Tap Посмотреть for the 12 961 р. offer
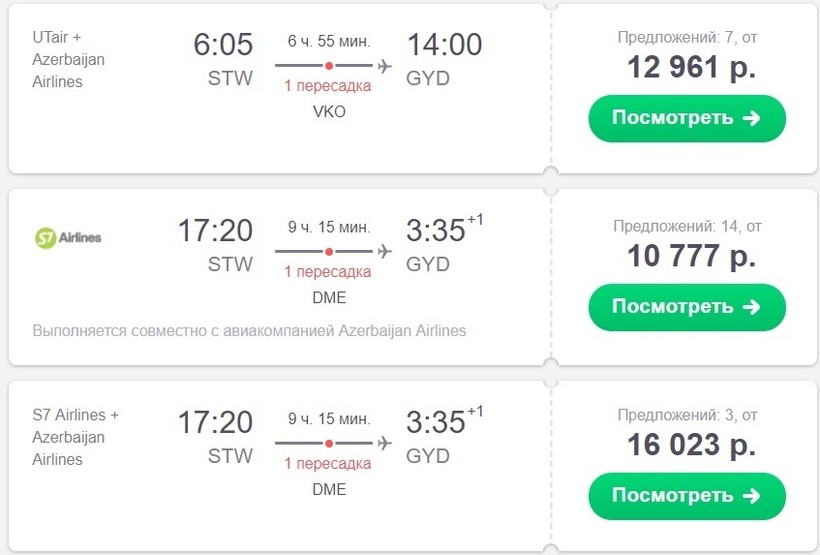Viewport: 820px width, 555px height. coord(686,119)
